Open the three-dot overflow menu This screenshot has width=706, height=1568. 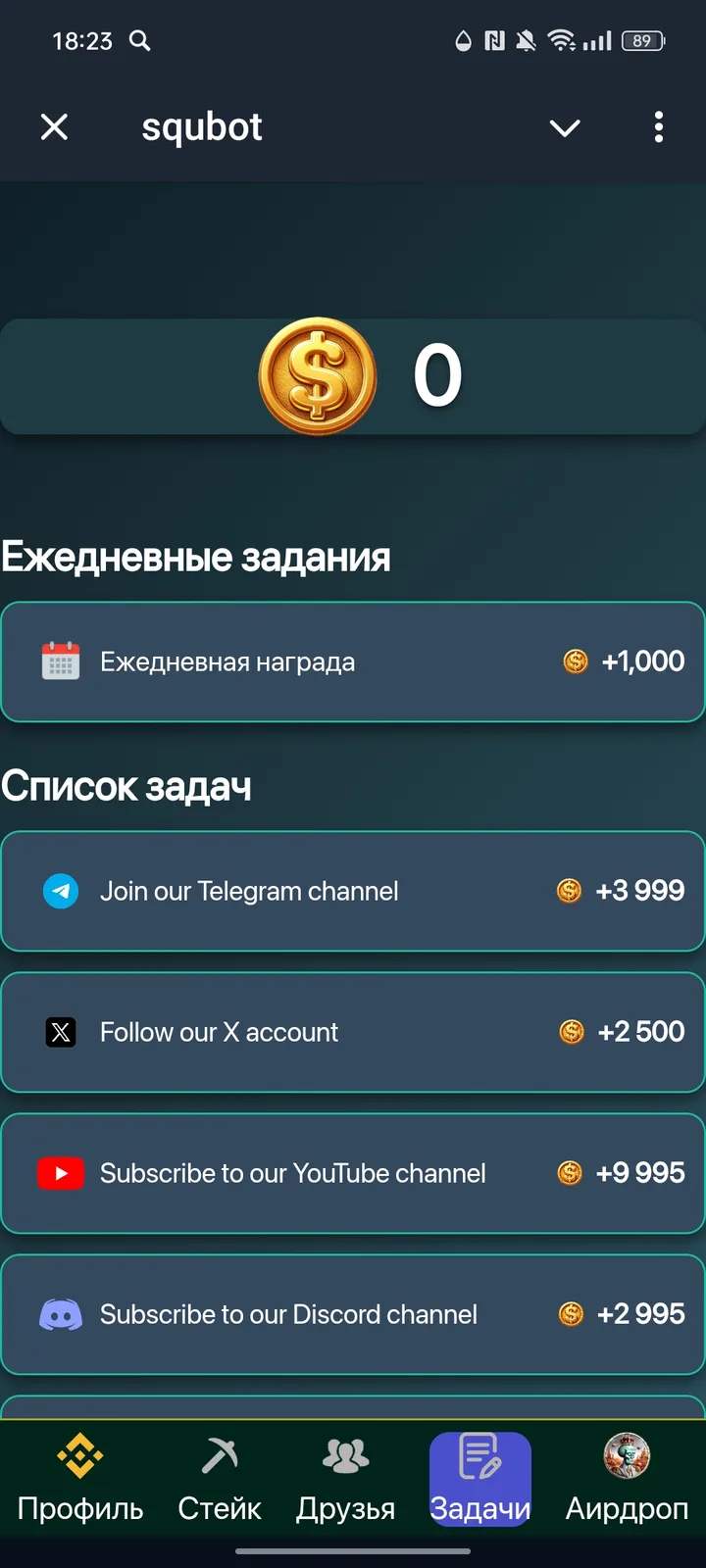pyautogui.click(x=658, y=127)
